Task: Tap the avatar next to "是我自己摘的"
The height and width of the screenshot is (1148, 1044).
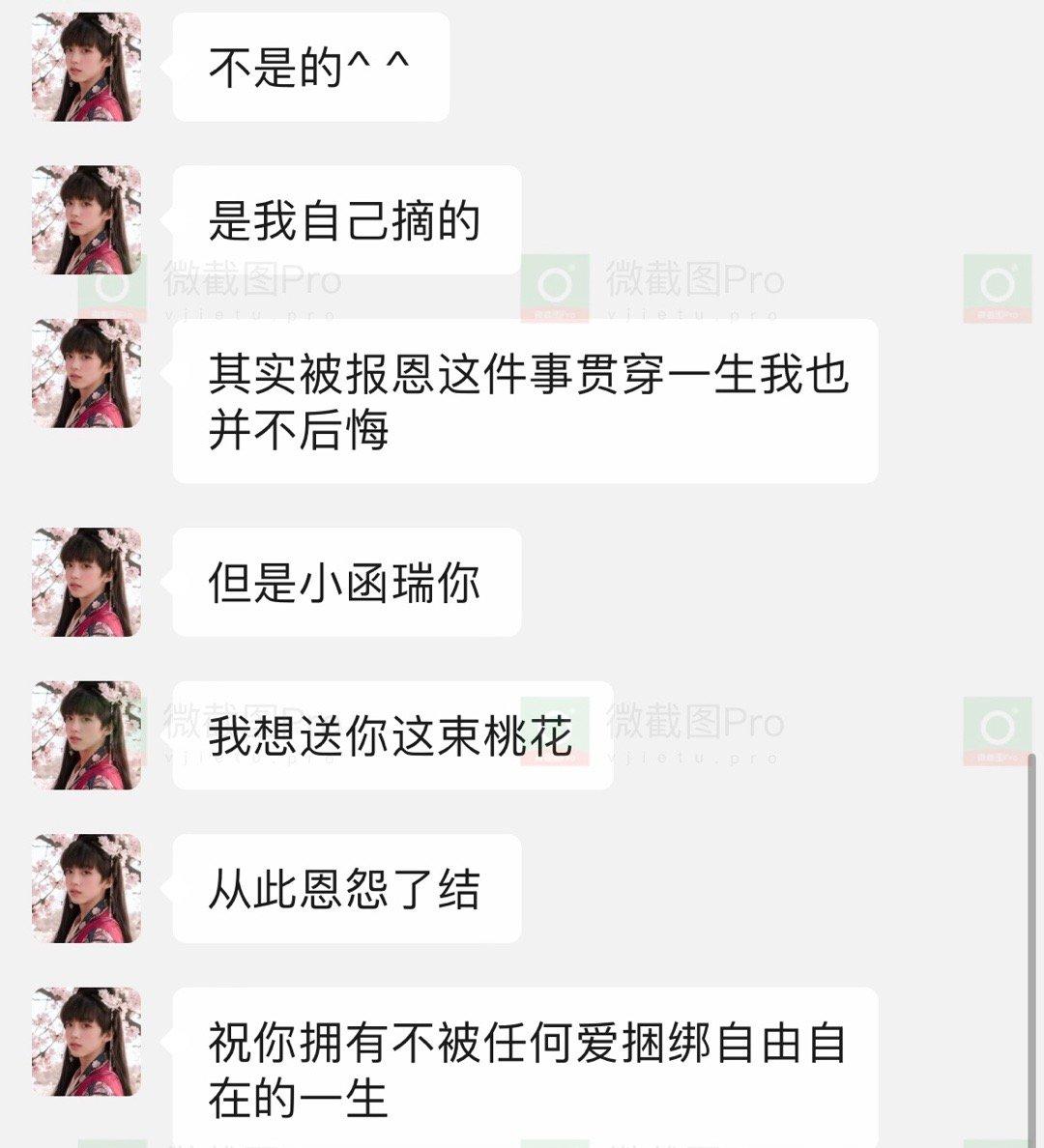Action: 87,220
